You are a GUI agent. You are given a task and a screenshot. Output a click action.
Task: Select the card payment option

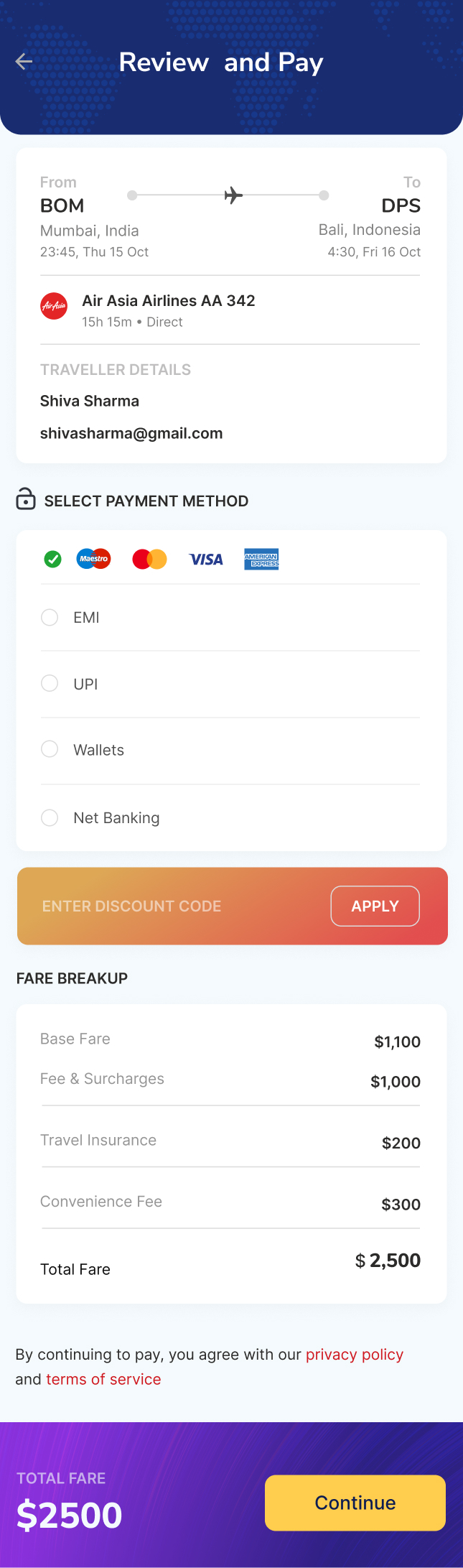[52, 559]
